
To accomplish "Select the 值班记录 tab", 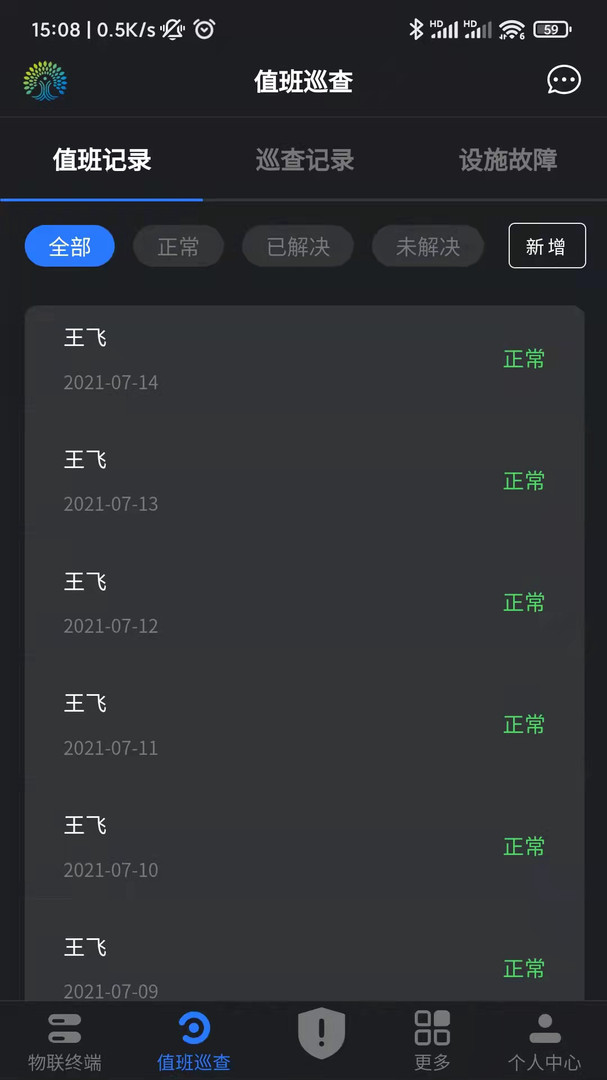I will pos(102,160).
